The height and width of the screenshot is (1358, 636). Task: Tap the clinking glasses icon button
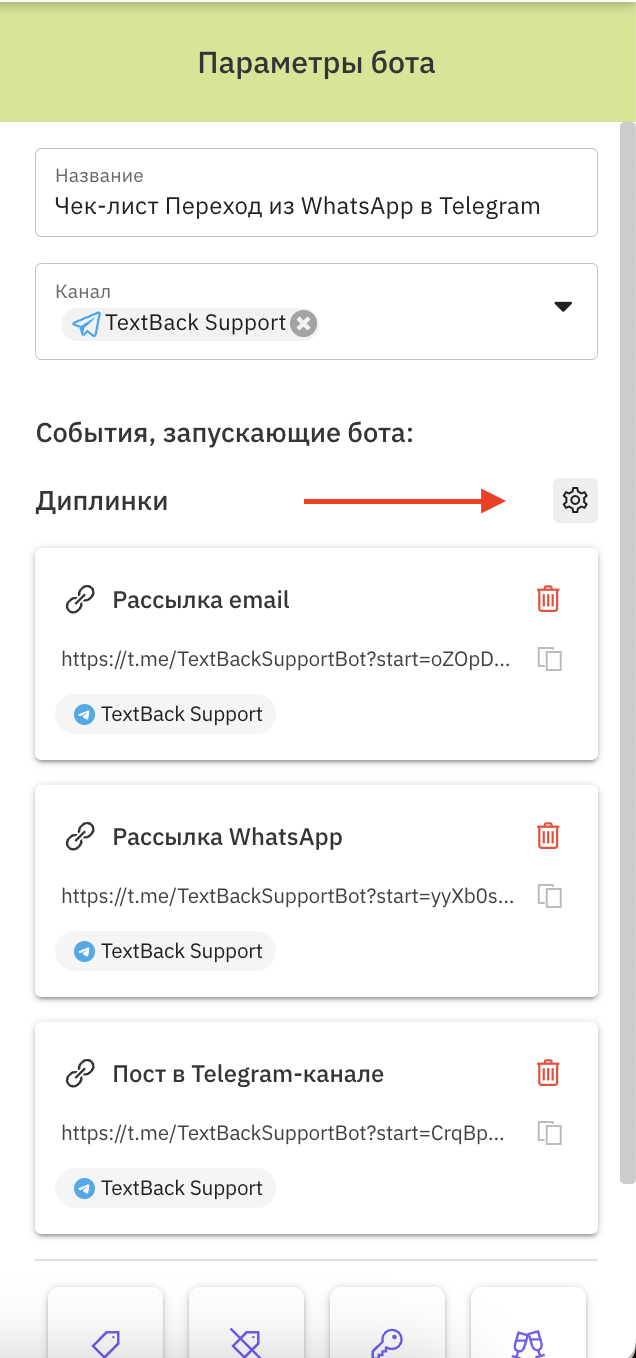coord(528,1323)
